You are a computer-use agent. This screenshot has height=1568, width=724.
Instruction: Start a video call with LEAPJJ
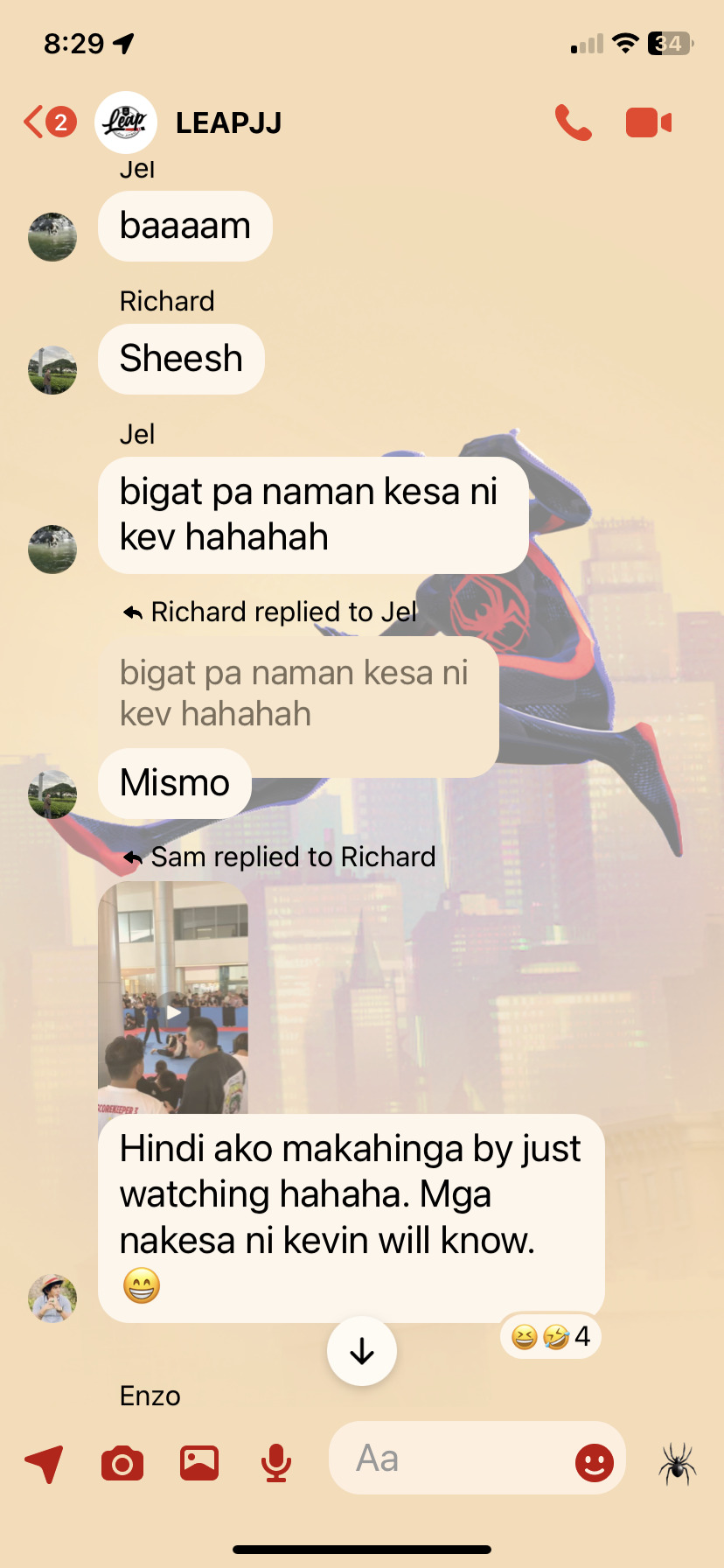click(x=648, y=123)
